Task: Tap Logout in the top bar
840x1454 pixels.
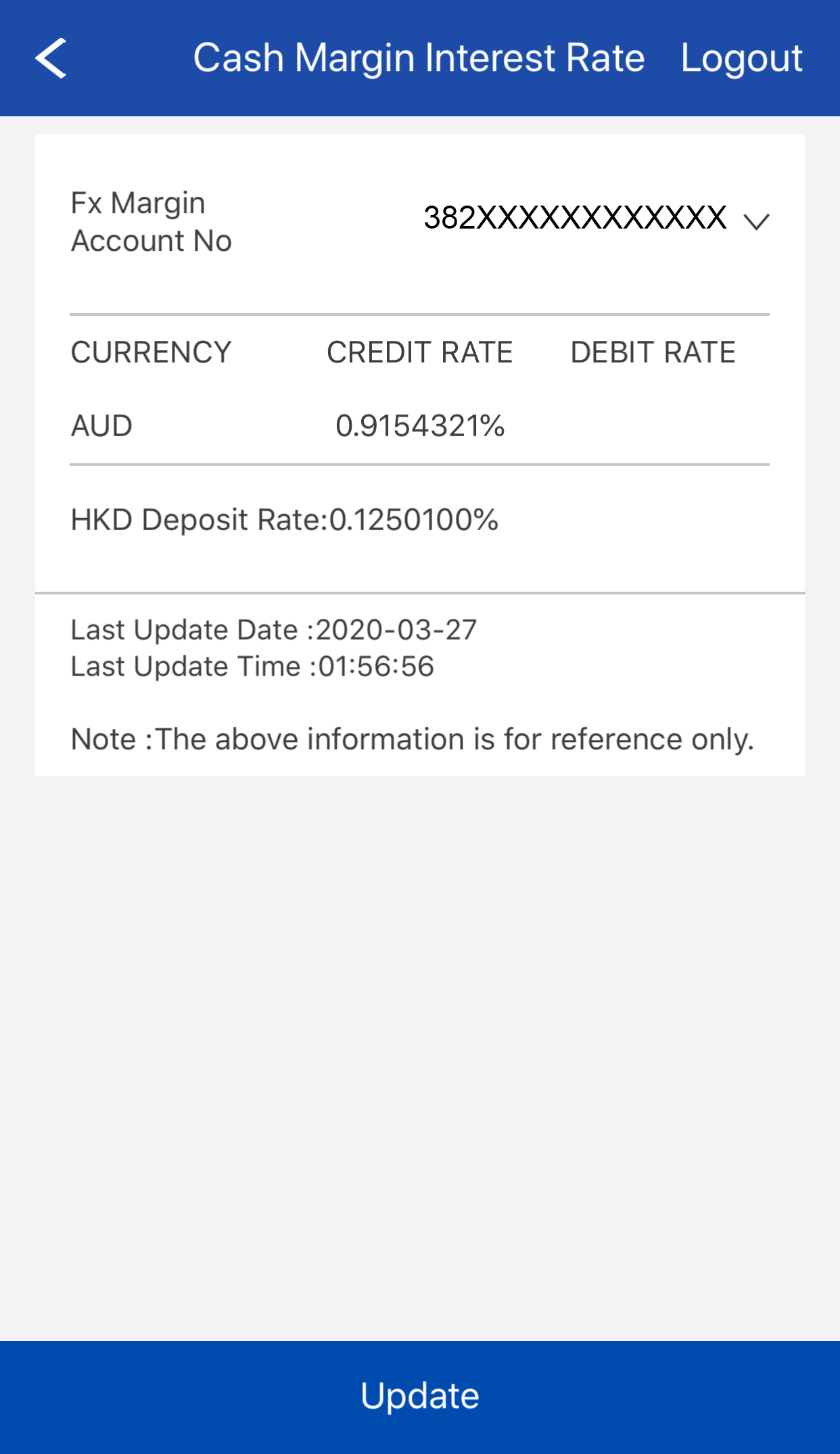Action: [741, 58]
